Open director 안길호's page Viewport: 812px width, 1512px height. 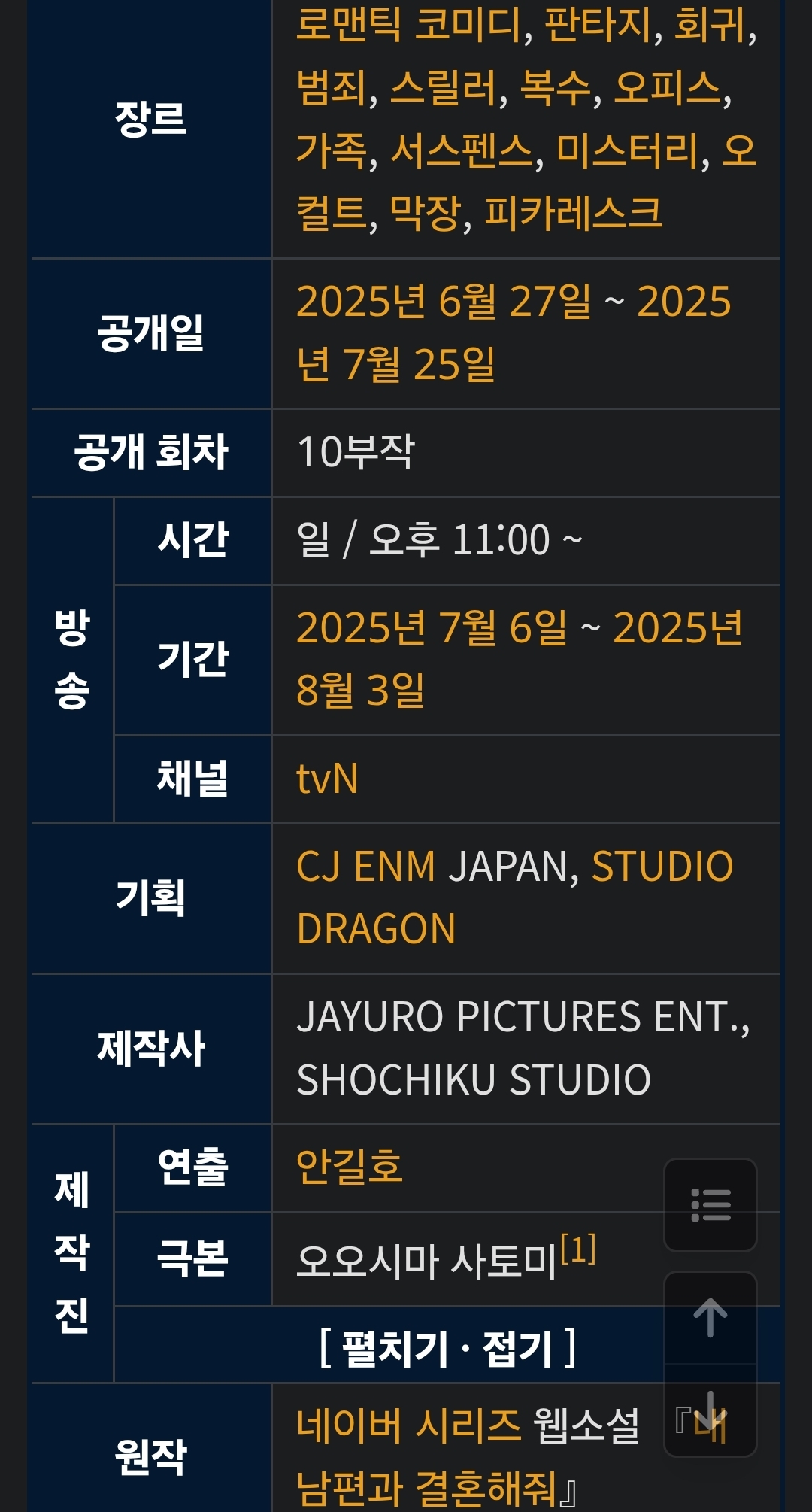point(350,1167)
